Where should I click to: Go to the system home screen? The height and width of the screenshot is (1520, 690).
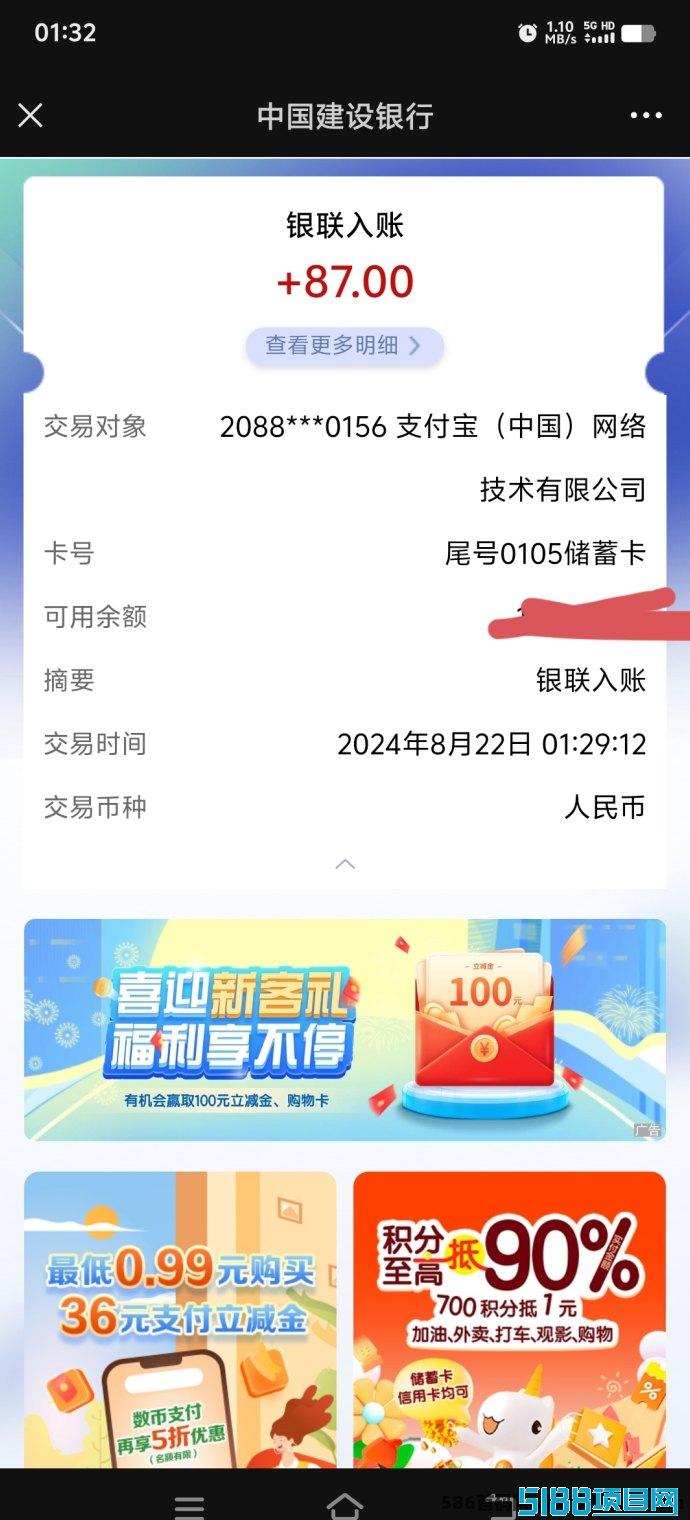tap(345, 1502)
